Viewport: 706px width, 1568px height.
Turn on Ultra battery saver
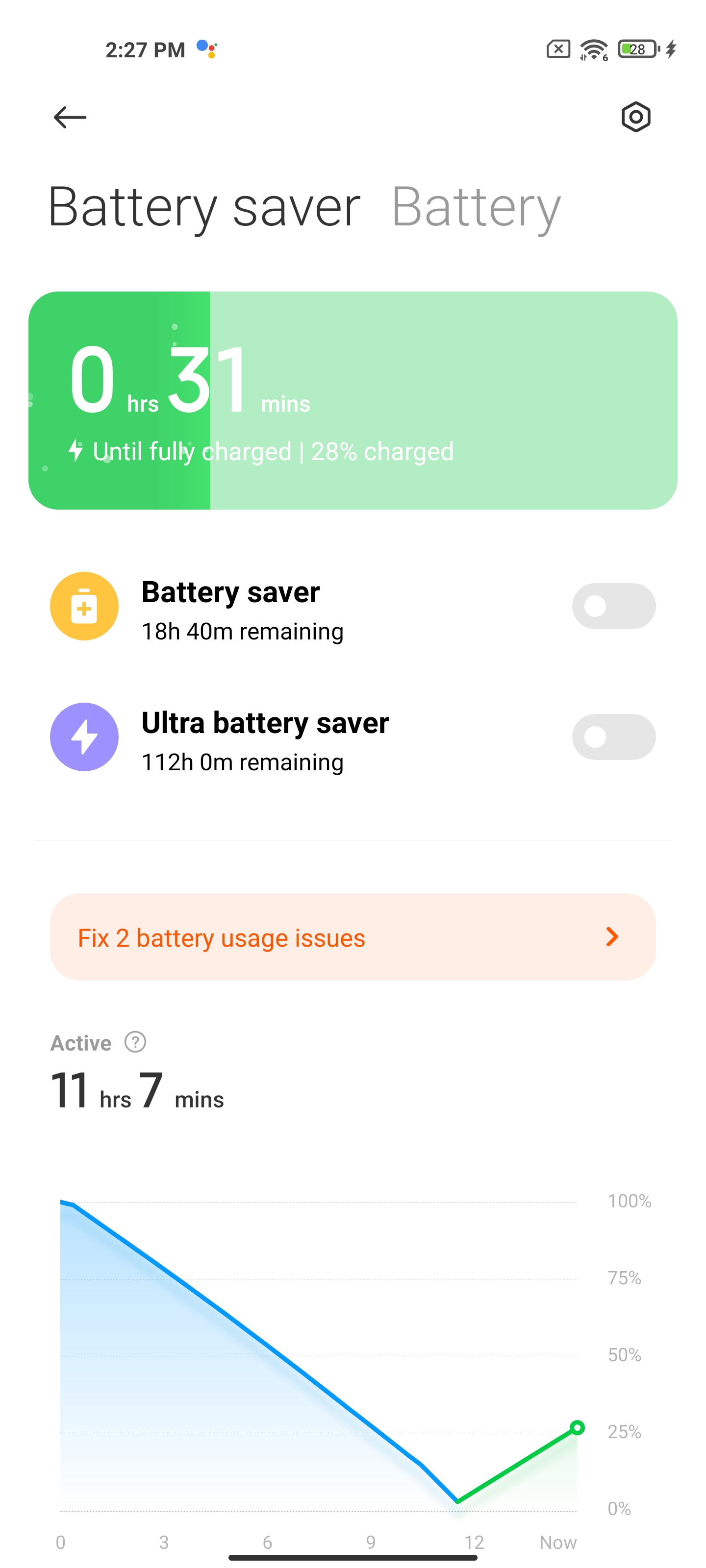coord(613,736)
